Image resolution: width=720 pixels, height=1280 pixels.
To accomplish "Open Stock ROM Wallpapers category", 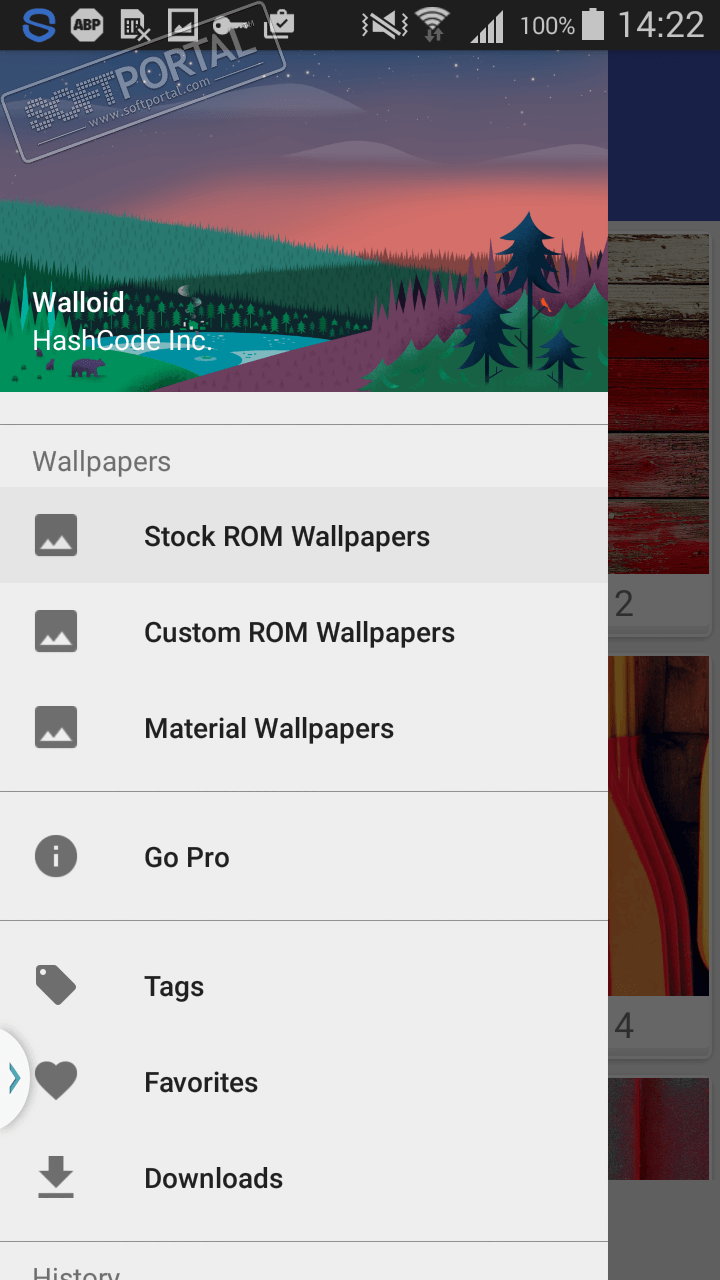I will [286, 536].
